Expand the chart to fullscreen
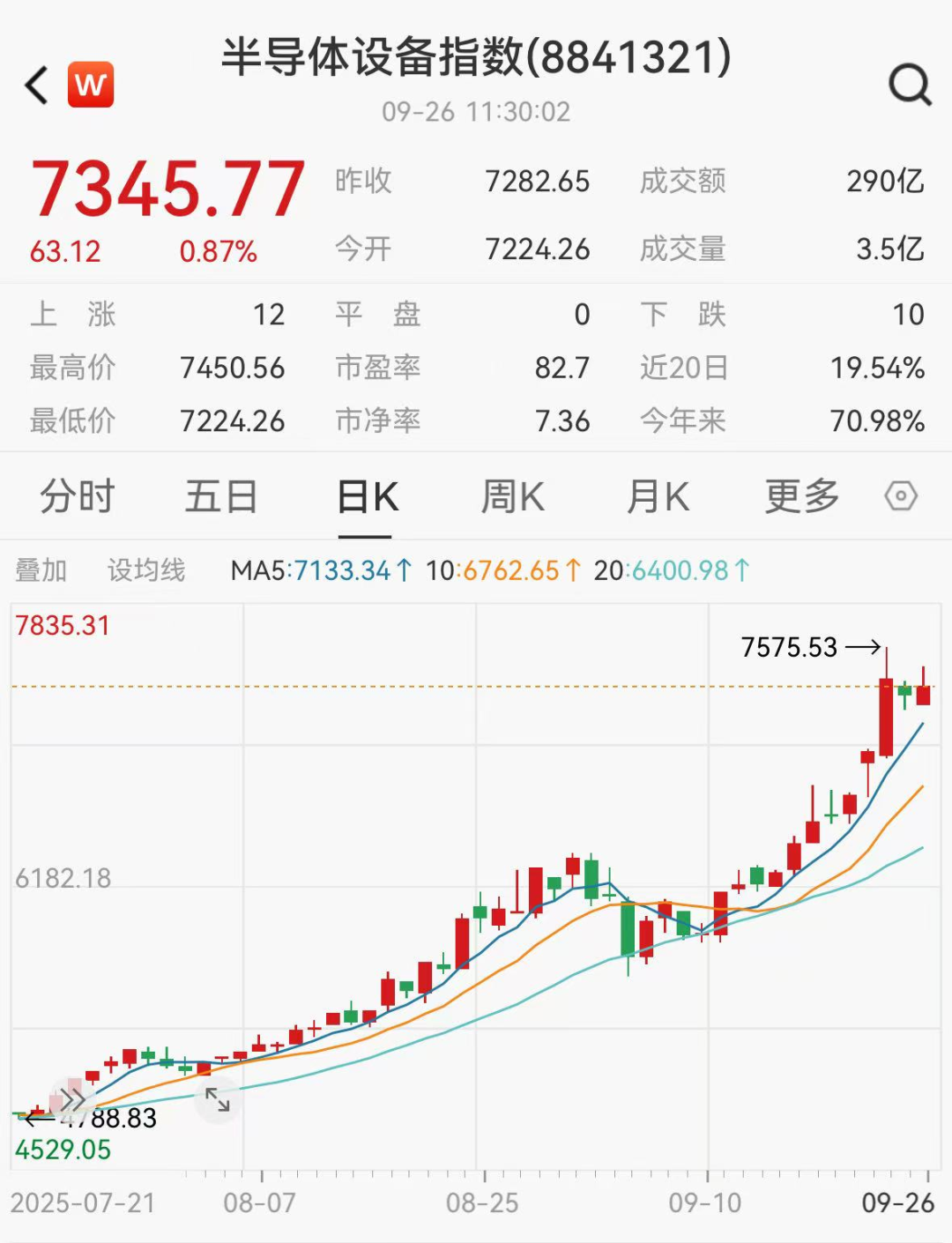This screenshot has height=1243, width=952. click(x=217, y=1099)
